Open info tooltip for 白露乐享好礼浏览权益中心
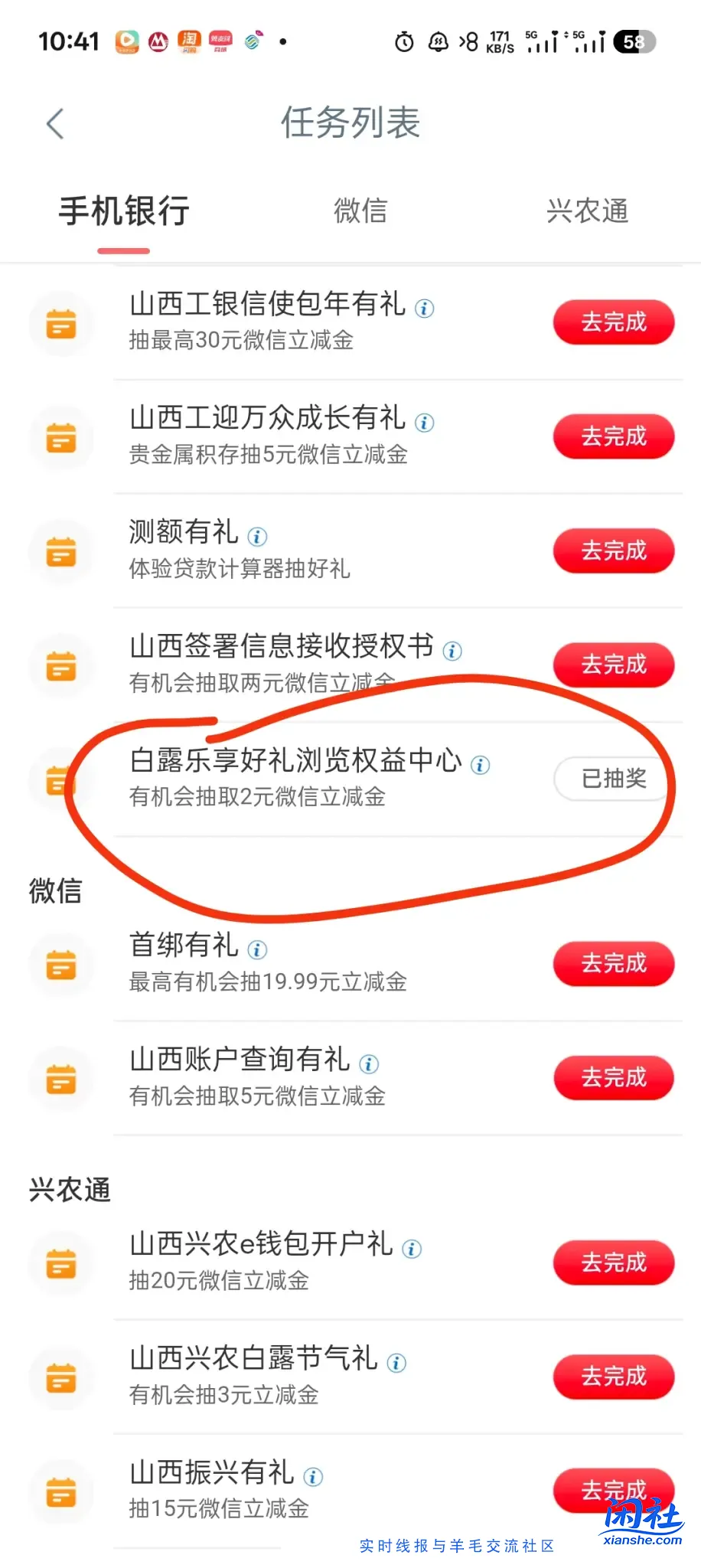The height and width of the screenshot is (1568, 701). pyautogui.click(x=480, y=765)
